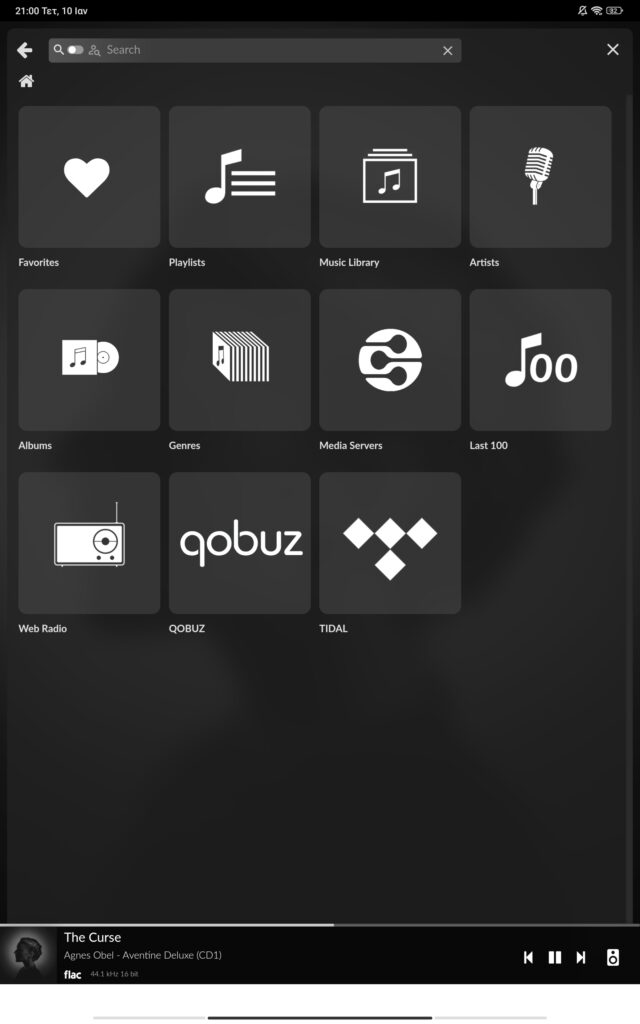Screen dimensions: 640x1024
Task: Open the Albums tile
Action: (x=89, y=360)
